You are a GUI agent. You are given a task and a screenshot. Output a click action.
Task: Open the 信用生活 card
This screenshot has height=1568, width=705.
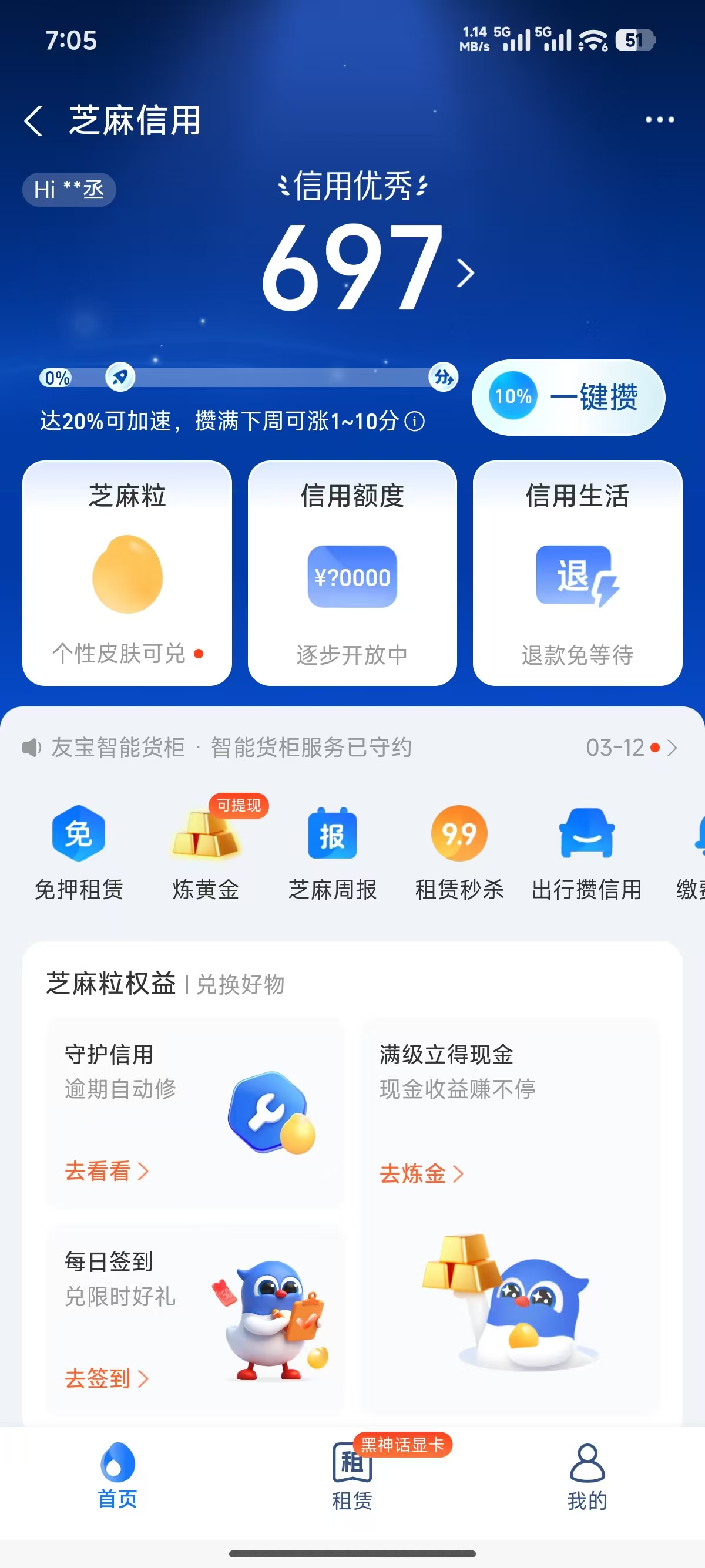tap(577, 572)
